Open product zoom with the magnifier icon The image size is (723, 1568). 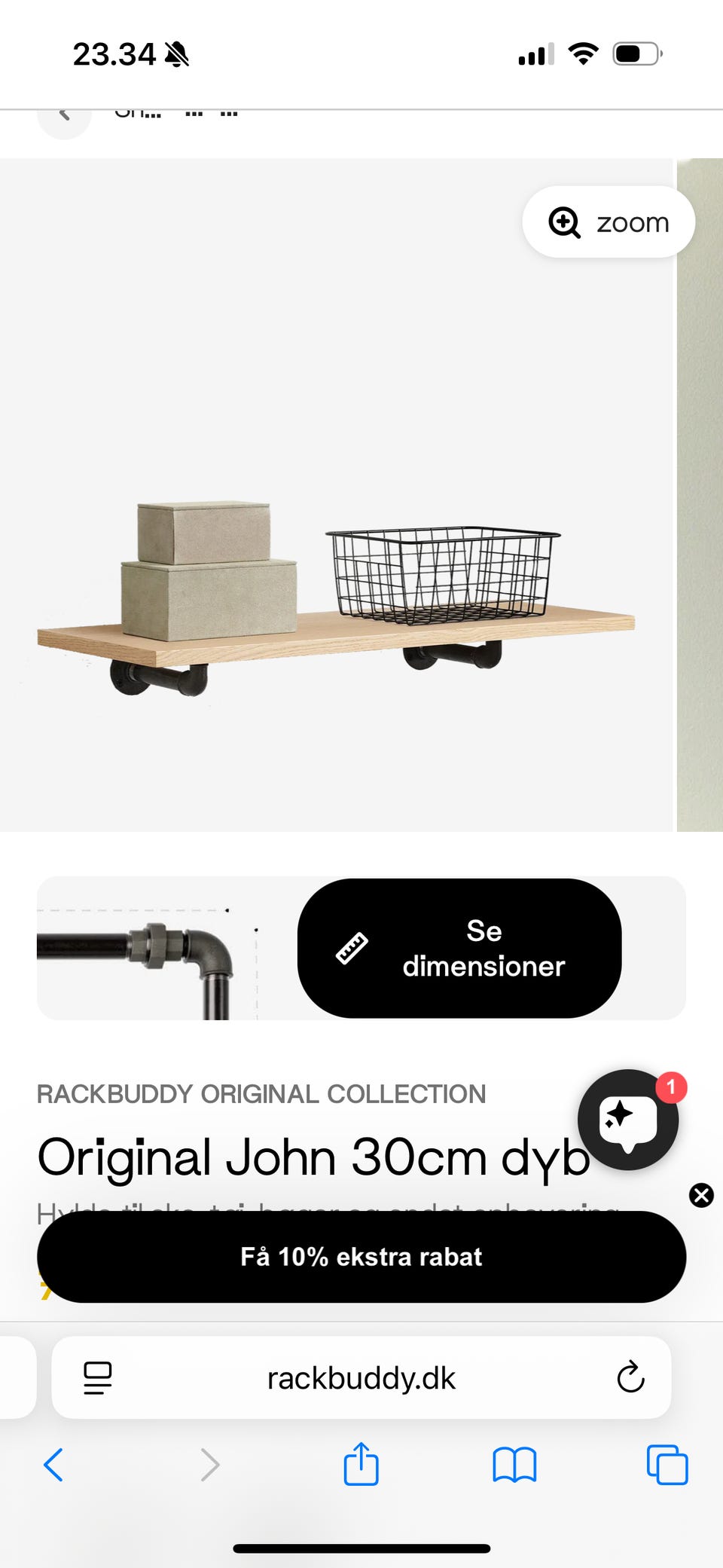pyautogui.click(x=565, y=222)
